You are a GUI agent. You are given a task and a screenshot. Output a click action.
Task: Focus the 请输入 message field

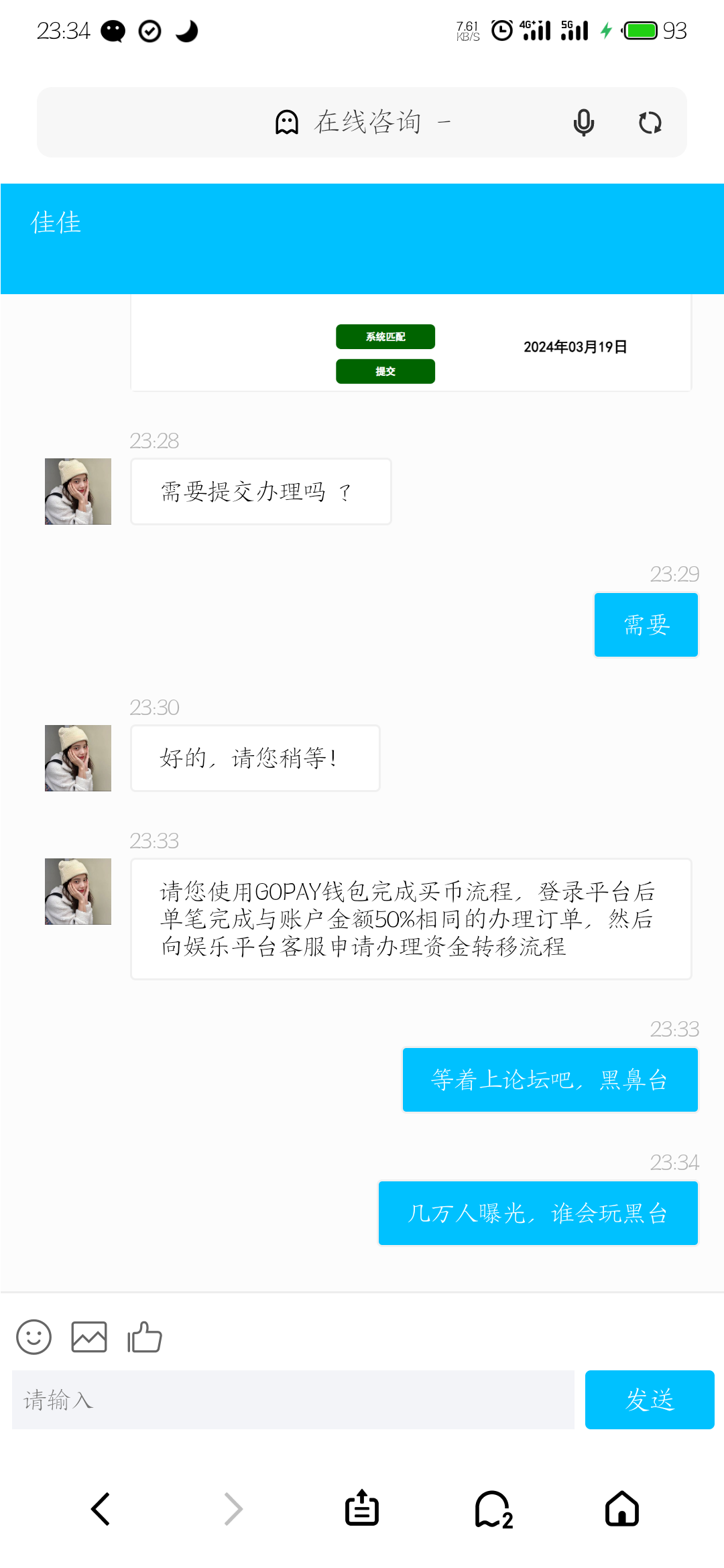click(x=293, y=1400)
